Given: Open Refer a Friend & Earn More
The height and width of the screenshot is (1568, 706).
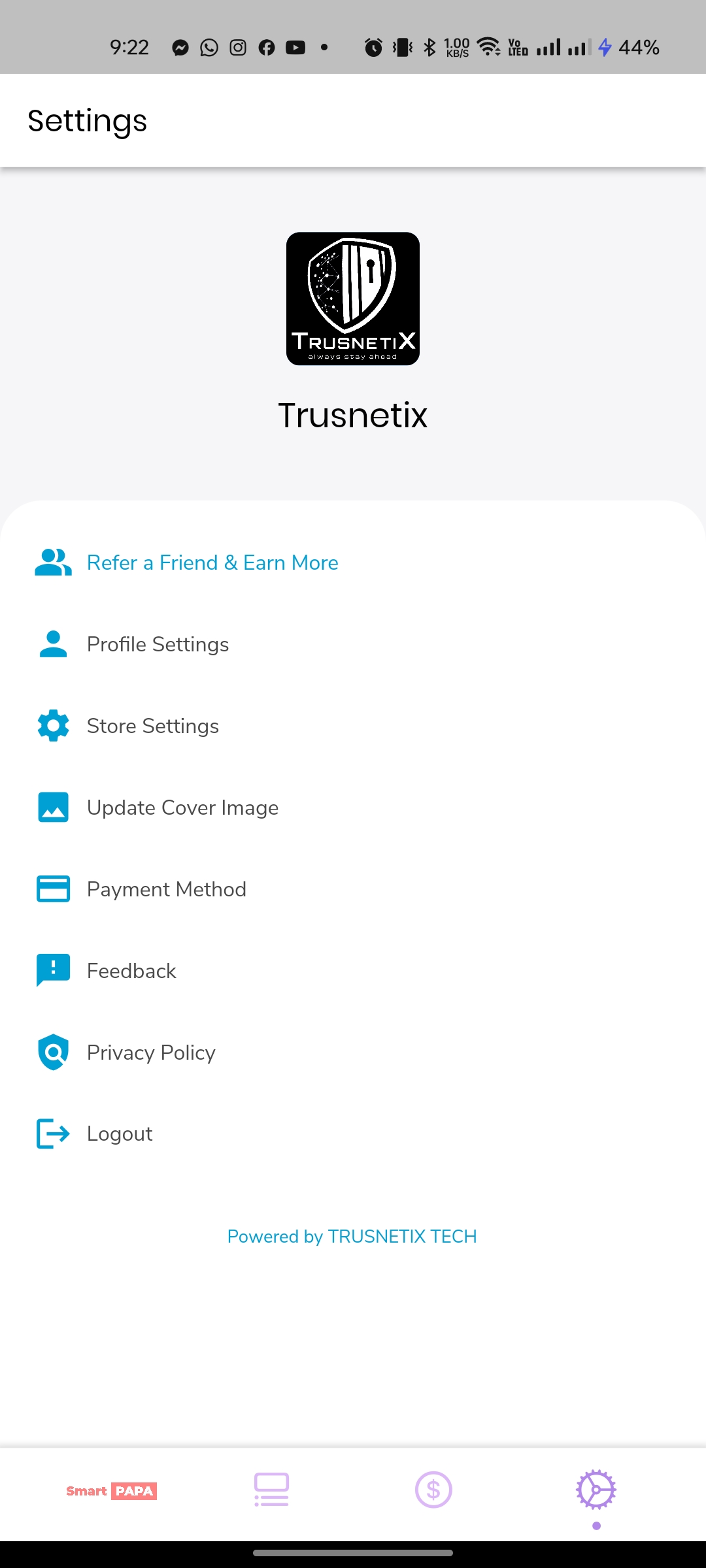Looking at the screenshot, I should click(212, 563).
